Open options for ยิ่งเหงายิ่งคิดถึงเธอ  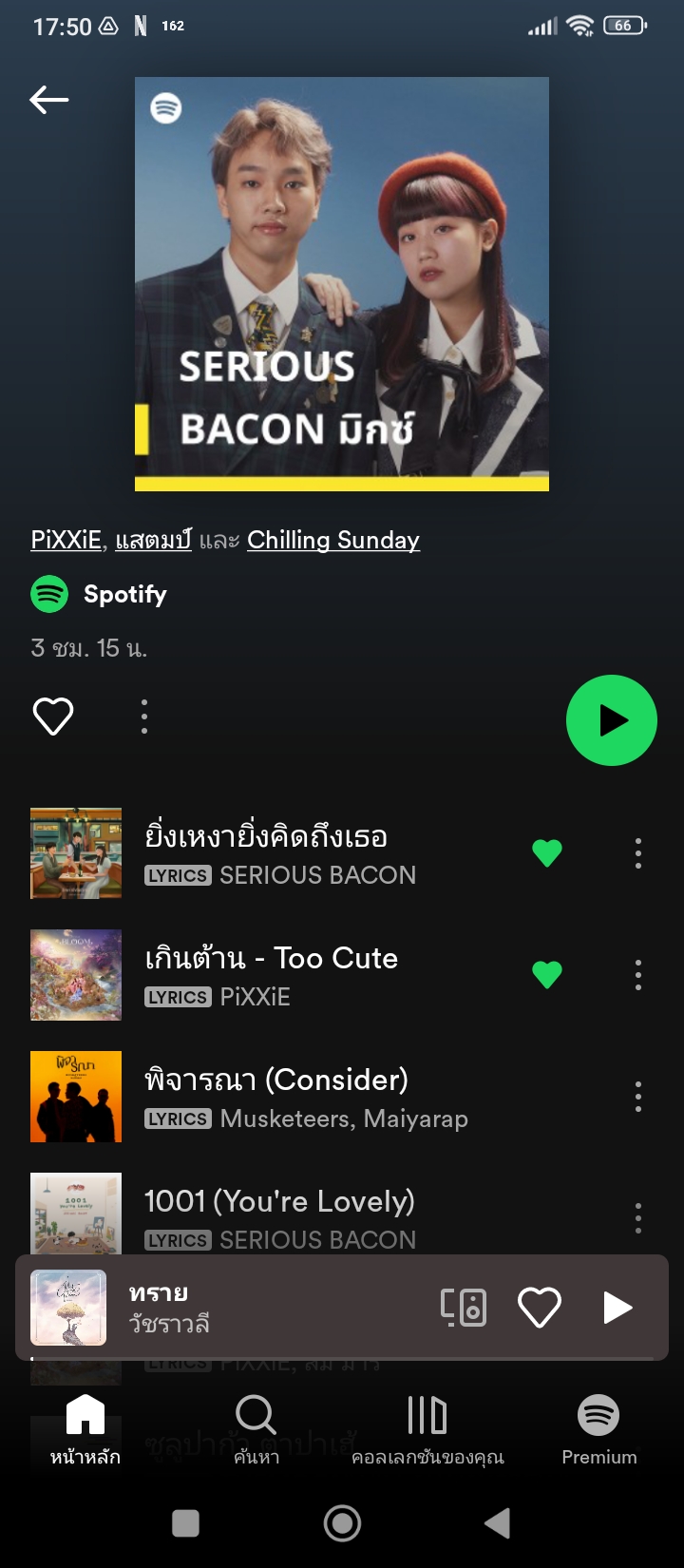click(x=638, y=853)
